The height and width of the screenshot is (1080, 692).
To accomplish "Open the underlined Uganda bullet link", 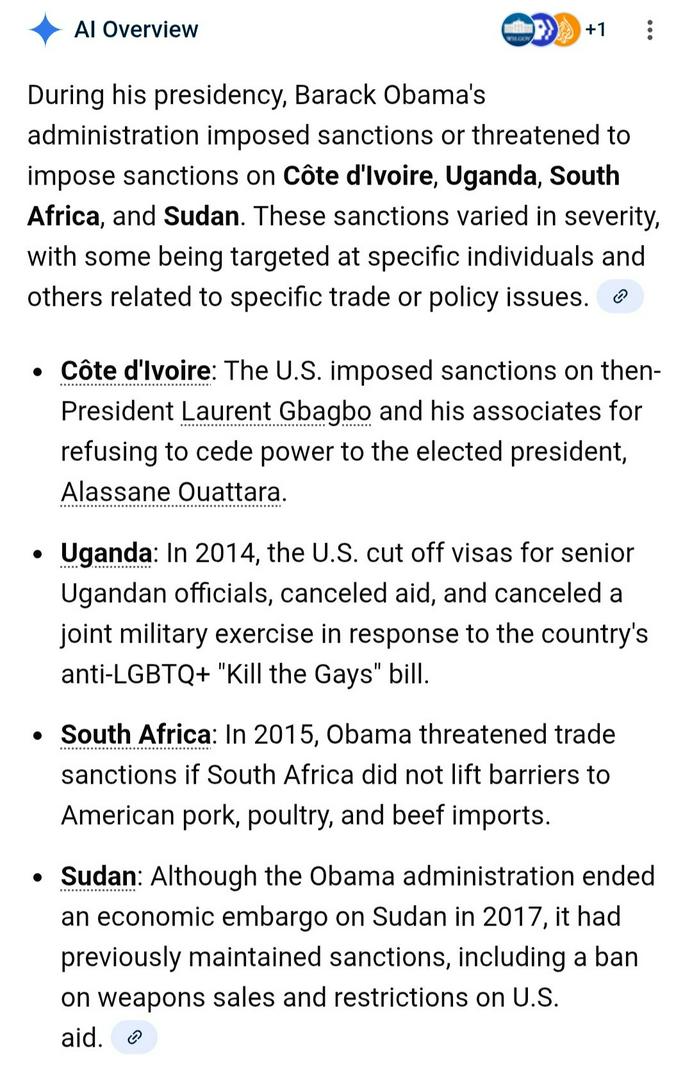I will (x=107, y=553).
